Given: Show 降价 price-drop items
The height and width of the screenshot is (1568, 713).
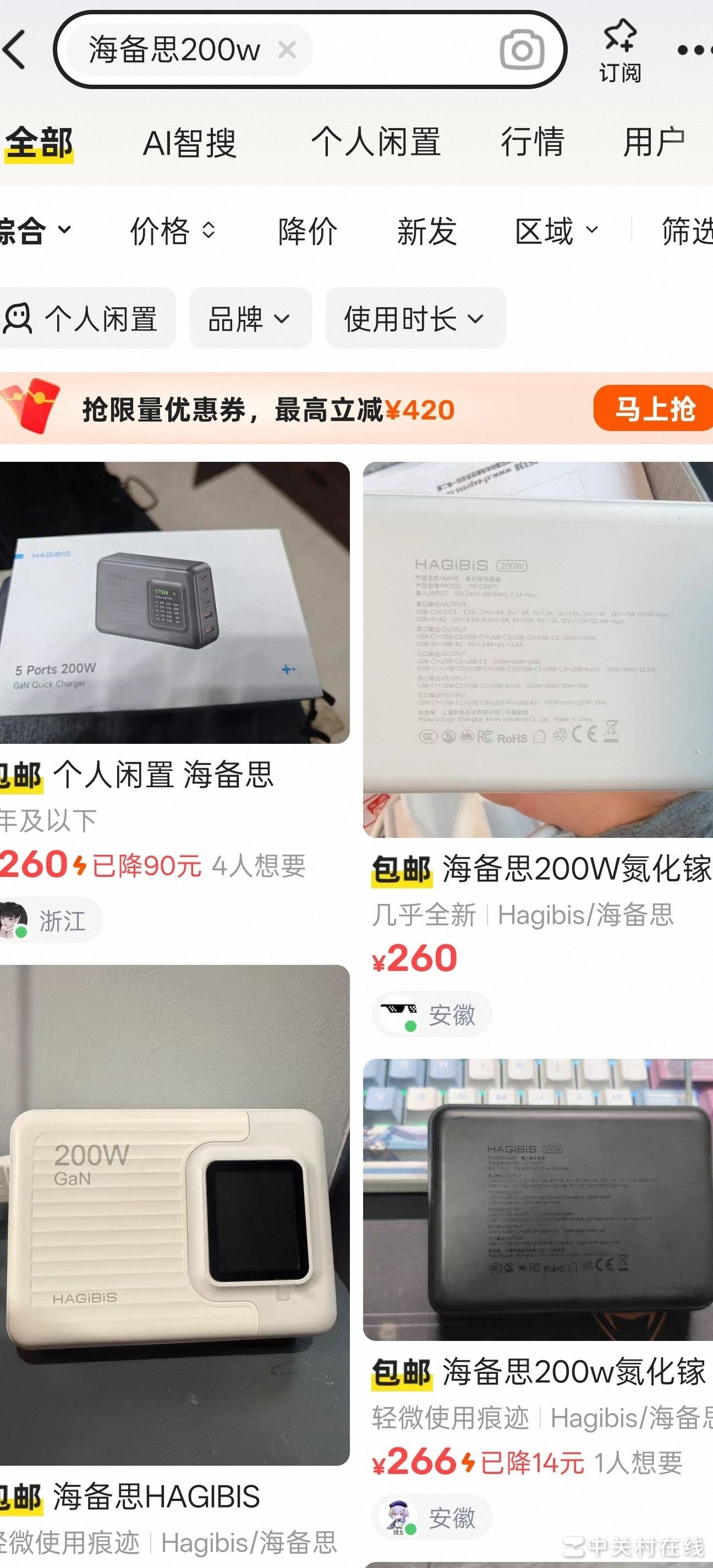Looking at the screenshot, I should [x=308, y=231].
